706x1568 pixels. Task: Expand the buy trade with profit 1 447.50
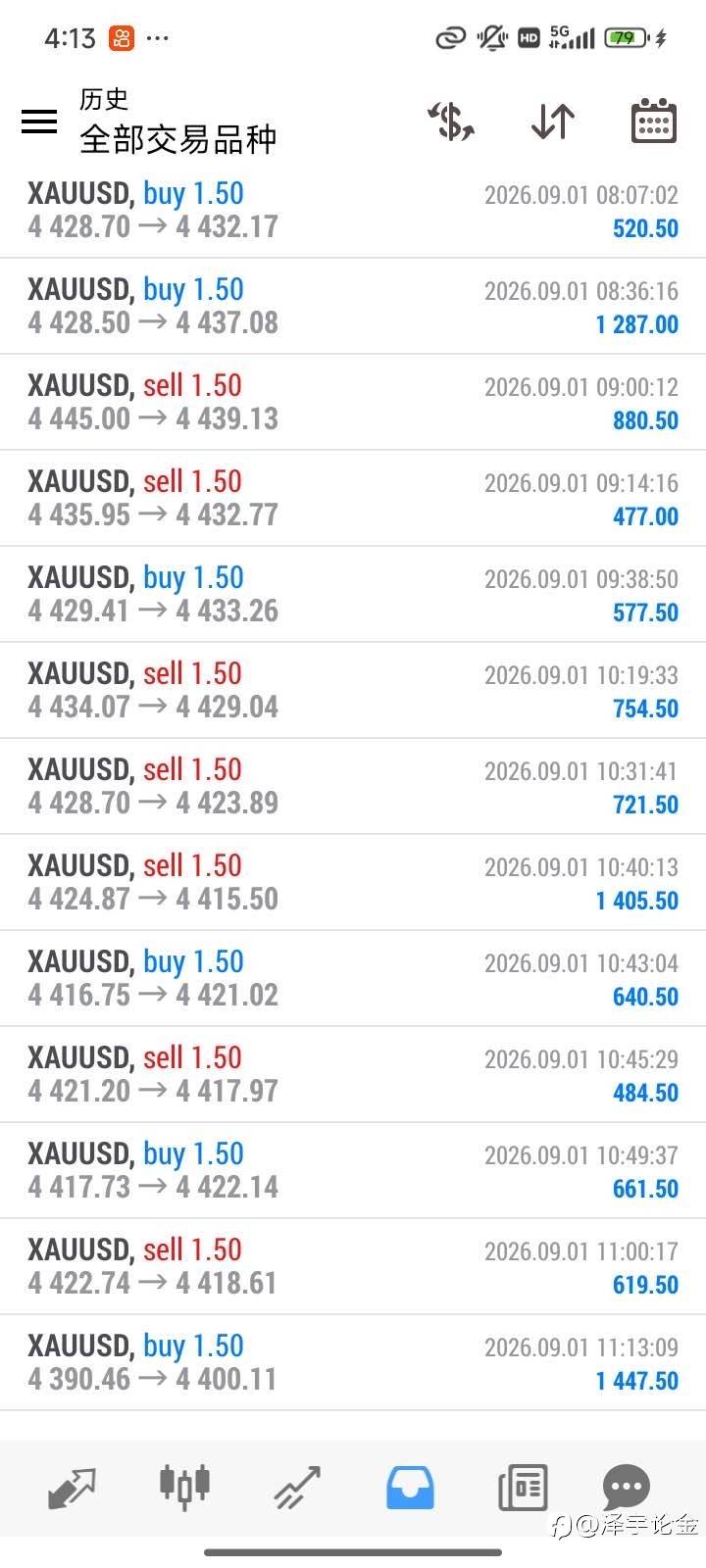pos(353,1363)
